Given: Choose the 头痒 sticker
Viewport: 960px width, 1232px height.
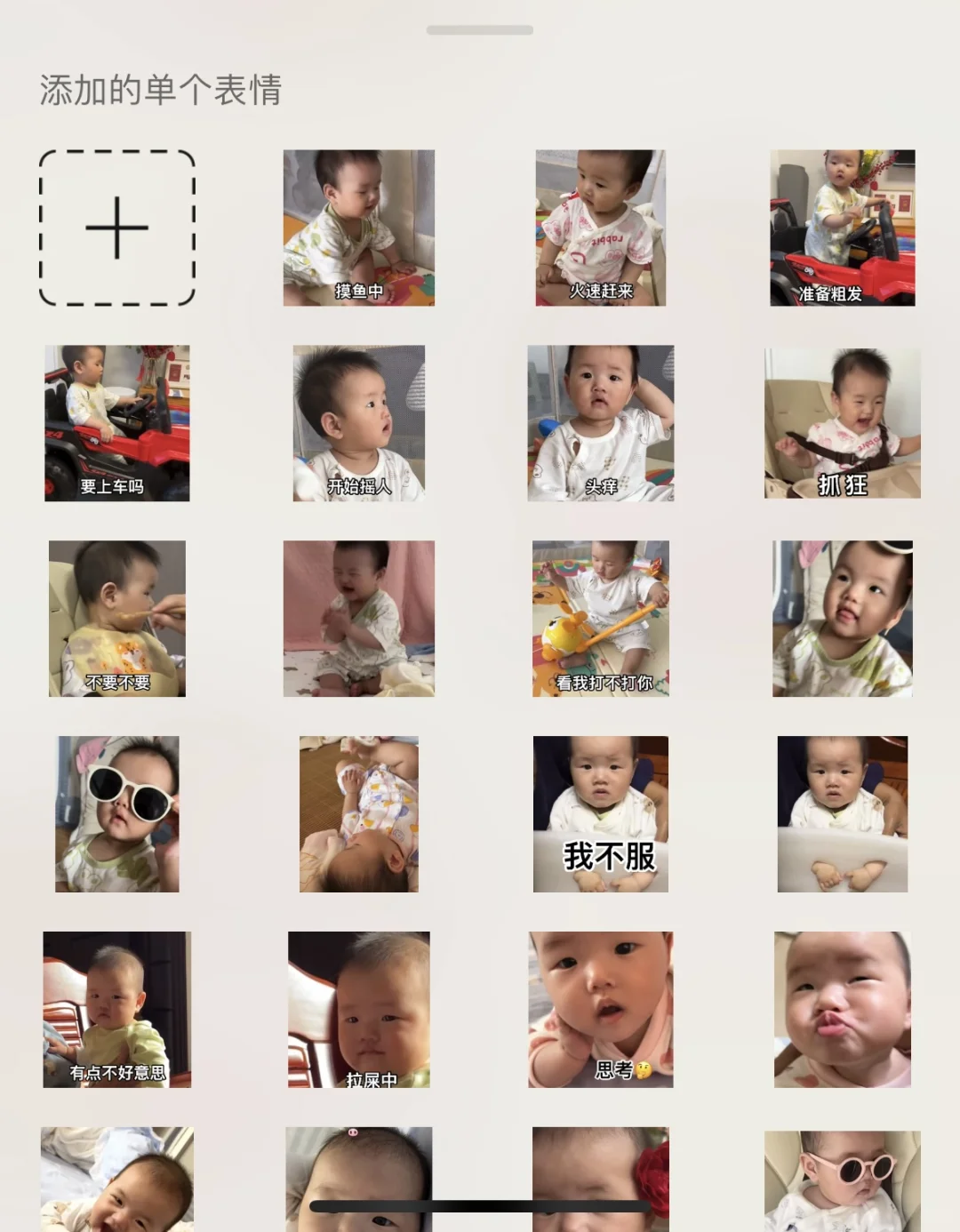Looking at the screenshot, I should click(x=600, y=423).
